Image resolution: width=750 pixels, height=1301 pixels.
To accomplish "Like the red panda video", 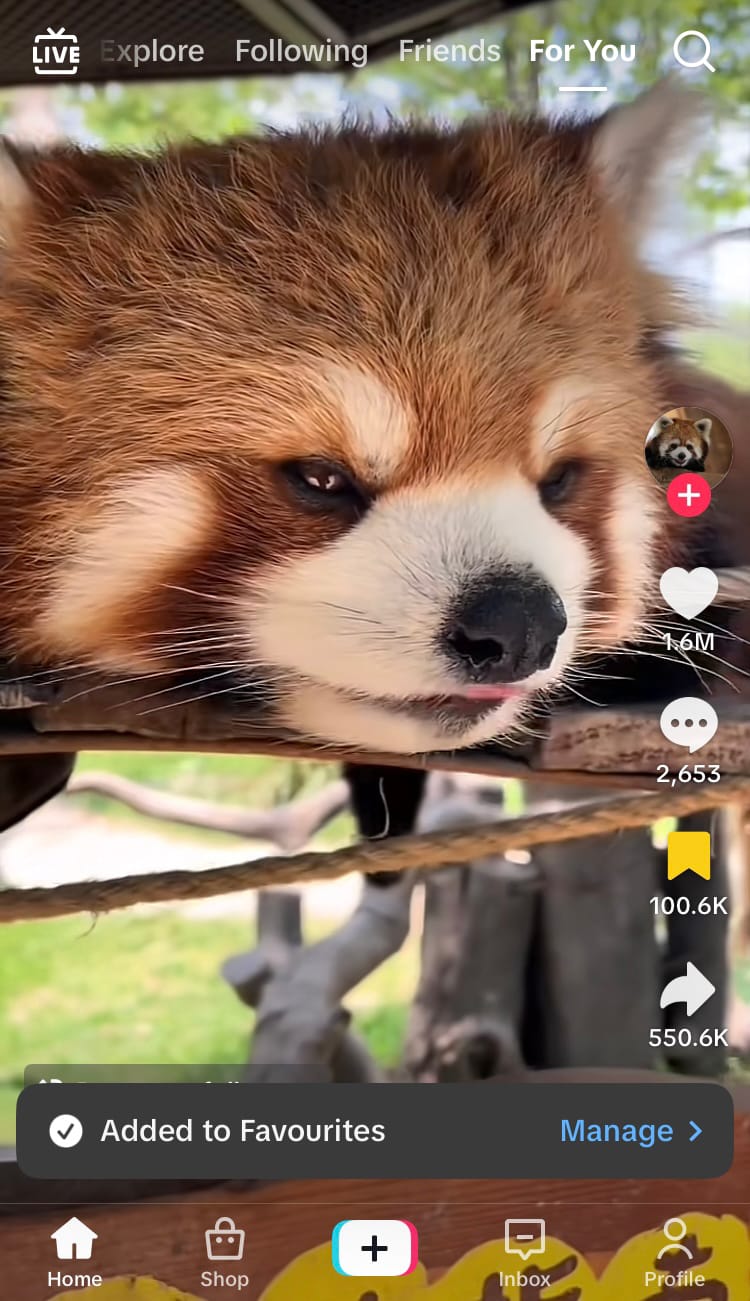I will (x=688, y=594).
